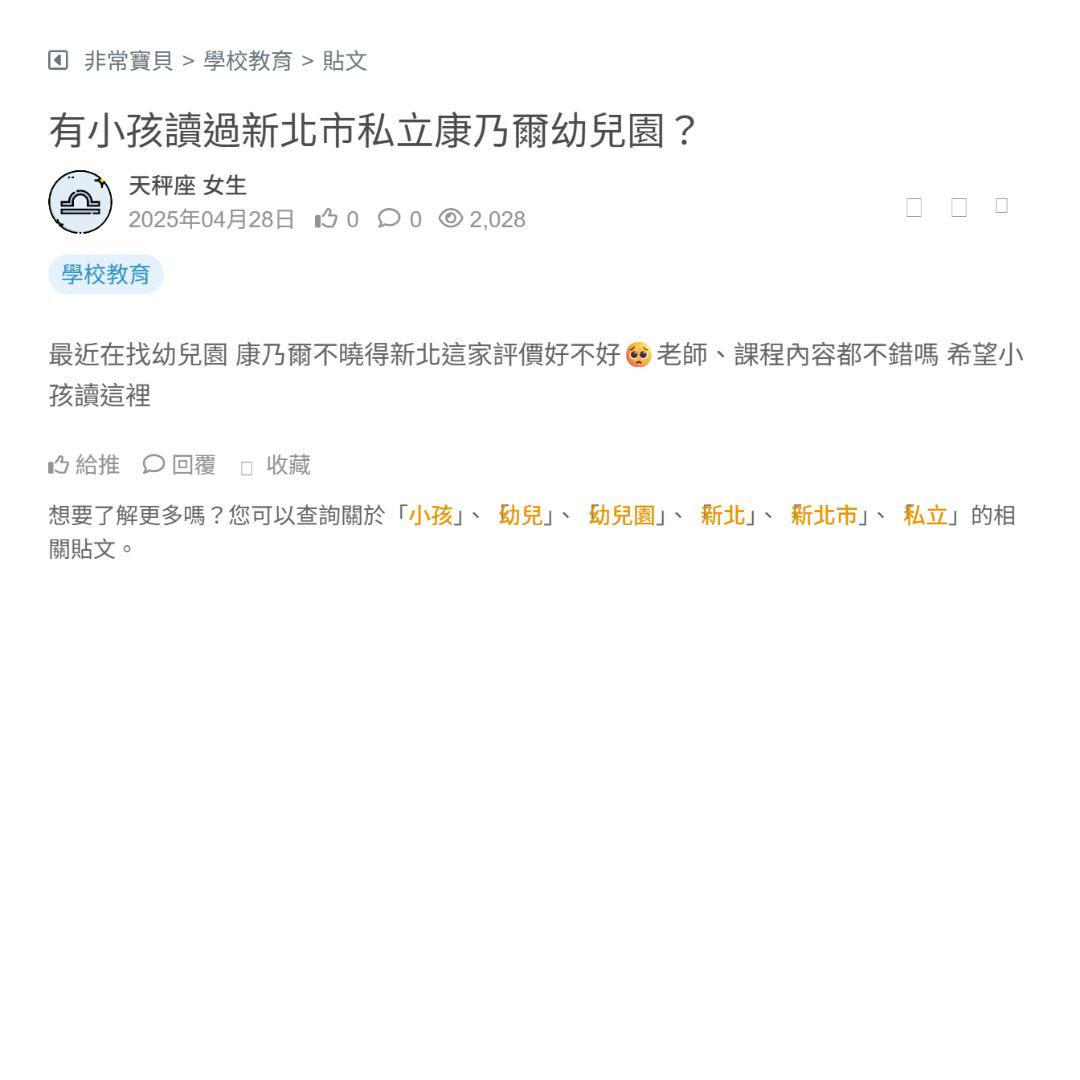Show posts about 新北市
Viewport: 1080px width, 1080px height.
tap(825, 516)
